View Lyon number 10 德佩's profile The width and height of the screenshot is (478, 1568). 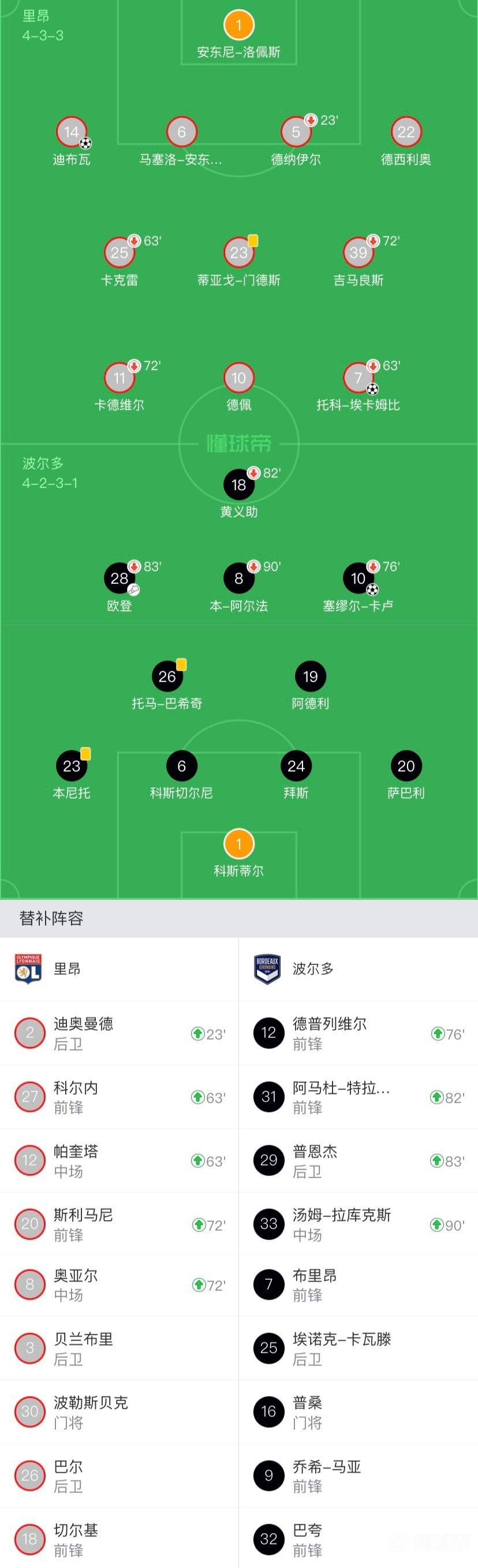click(x=238, y=378)
